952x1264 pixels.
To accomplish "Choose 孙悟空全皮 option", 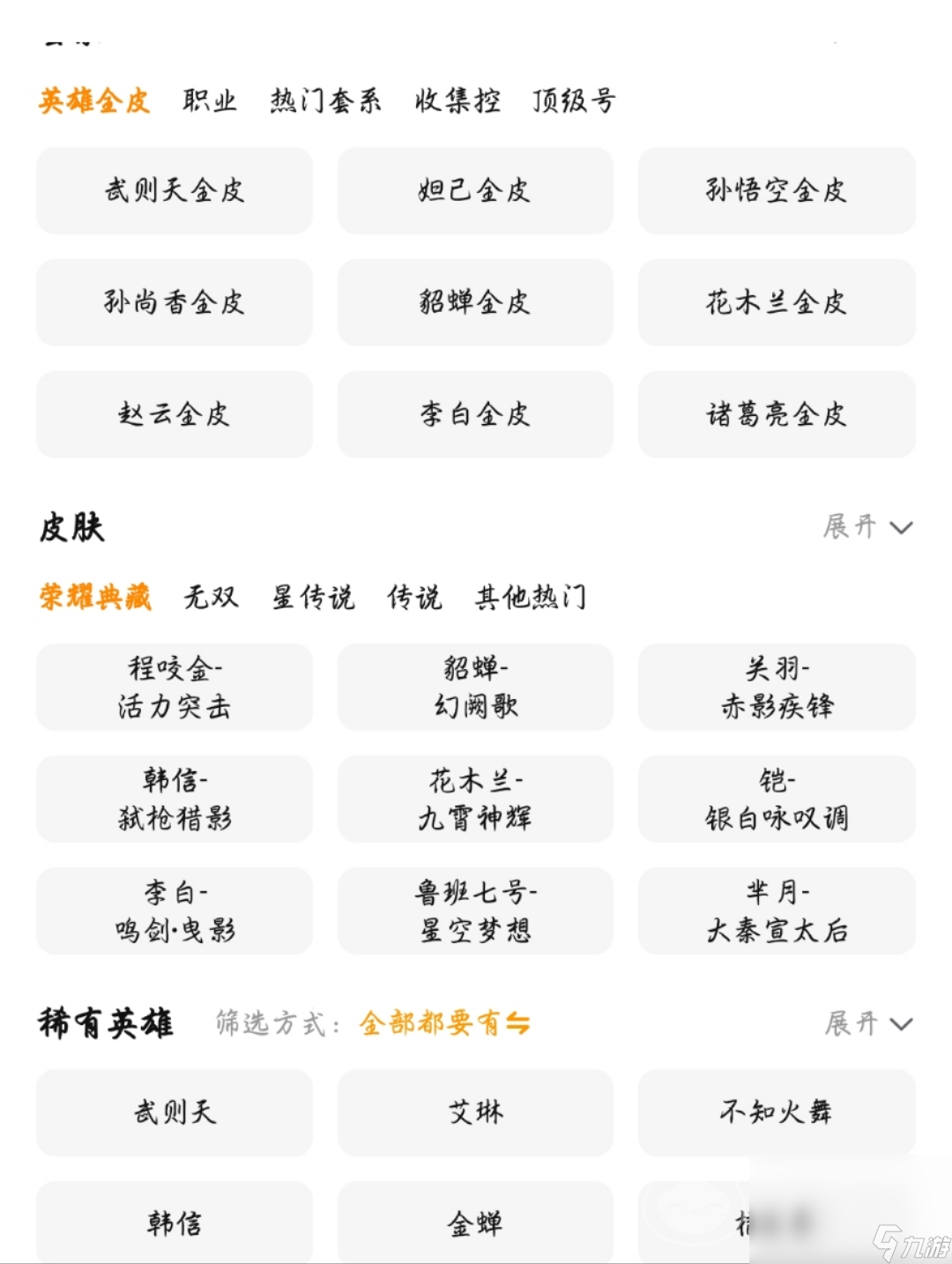I will pyautogui.click(x=775, y=191).
